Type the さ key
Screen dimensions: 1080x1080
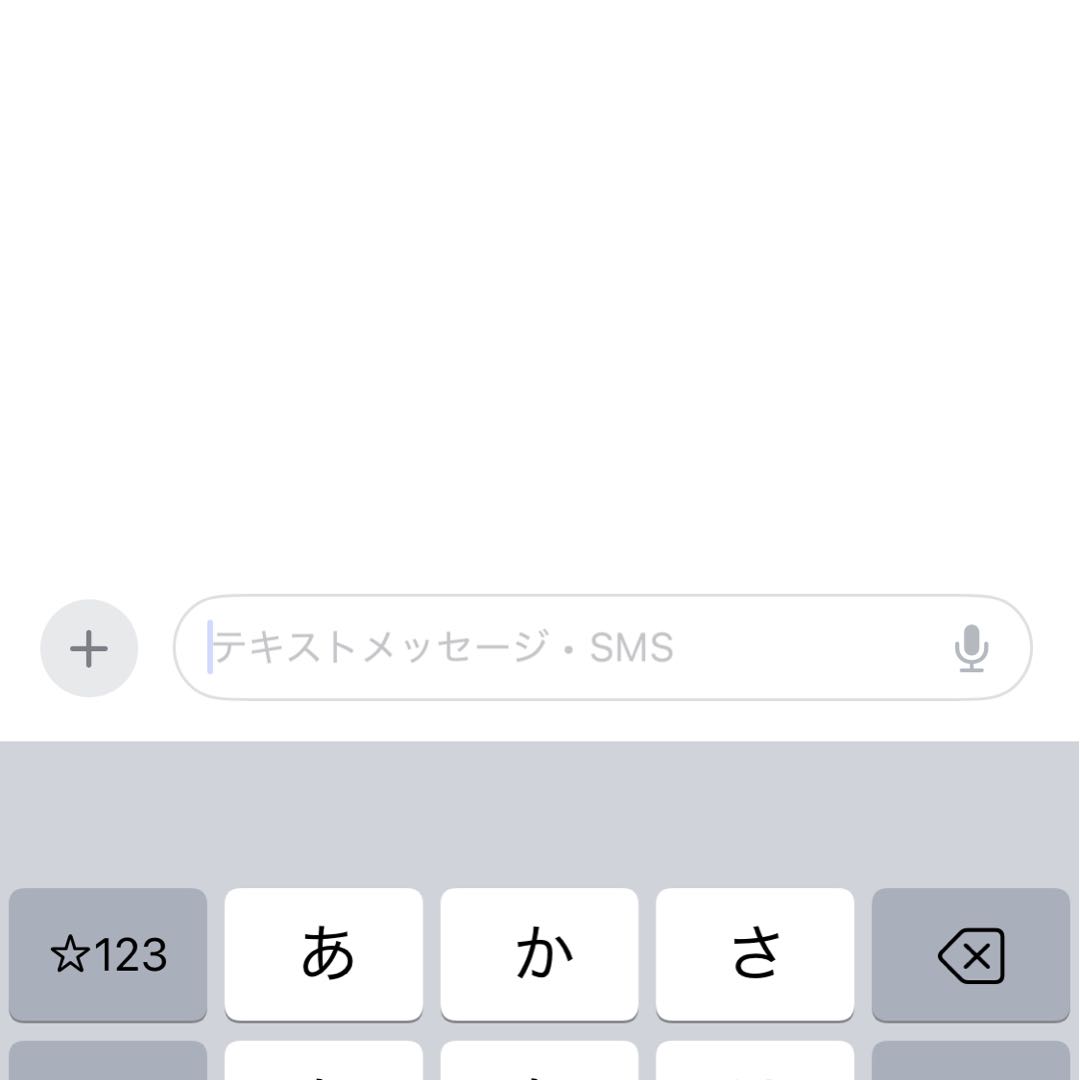755,955
